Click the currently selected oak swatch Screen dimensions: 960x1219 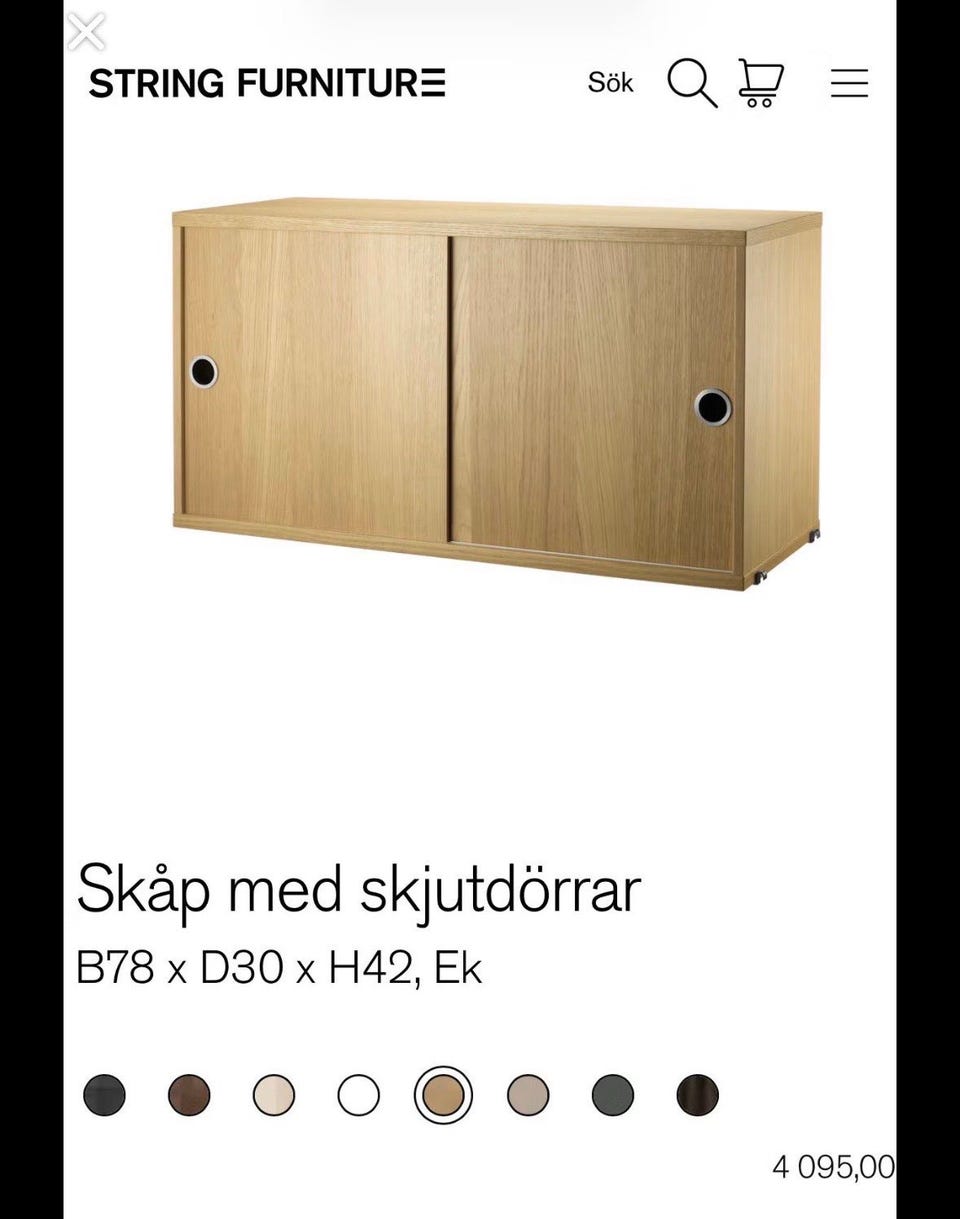point(443,1094)
